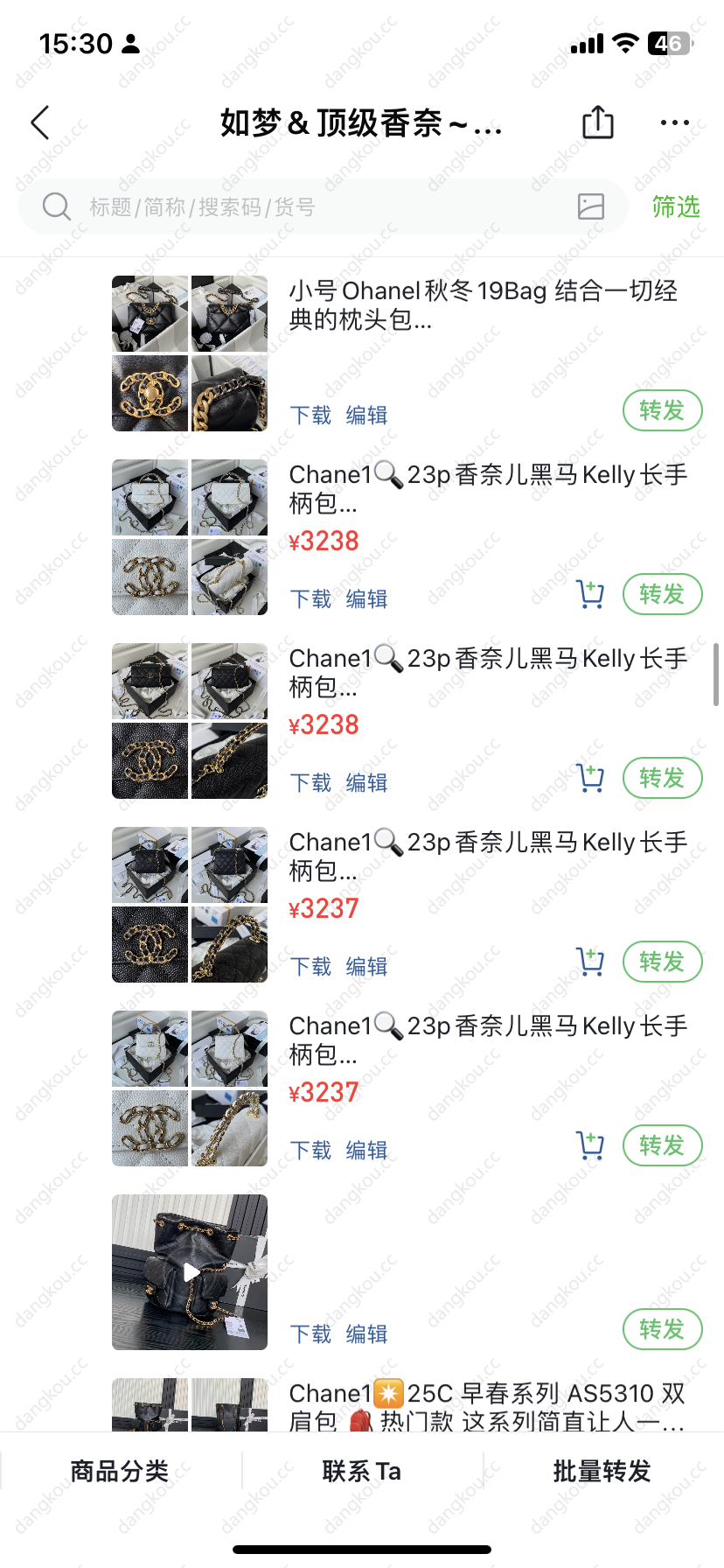Tap 转发 for the 19Bag listing
Image resolution: width=724 pixels, height=1568 pixels.
click(x=663, y=410)
